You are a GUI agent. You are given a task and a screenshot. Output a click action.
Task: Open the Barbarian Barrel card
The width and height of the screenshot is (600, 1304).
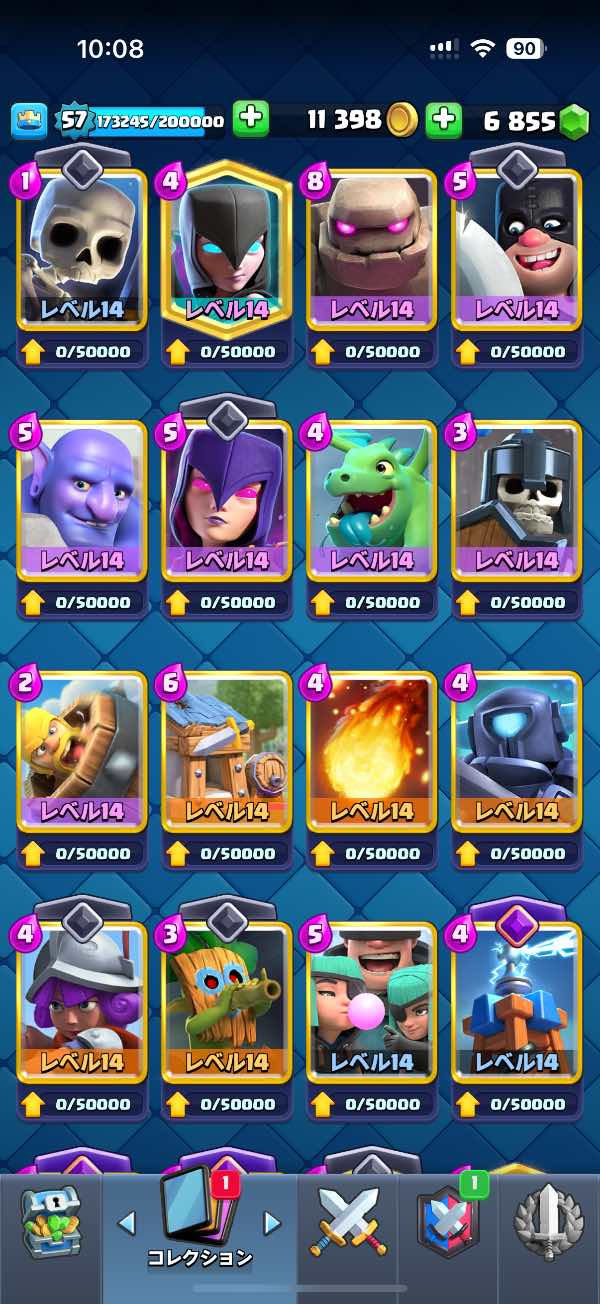pos(82,752)
